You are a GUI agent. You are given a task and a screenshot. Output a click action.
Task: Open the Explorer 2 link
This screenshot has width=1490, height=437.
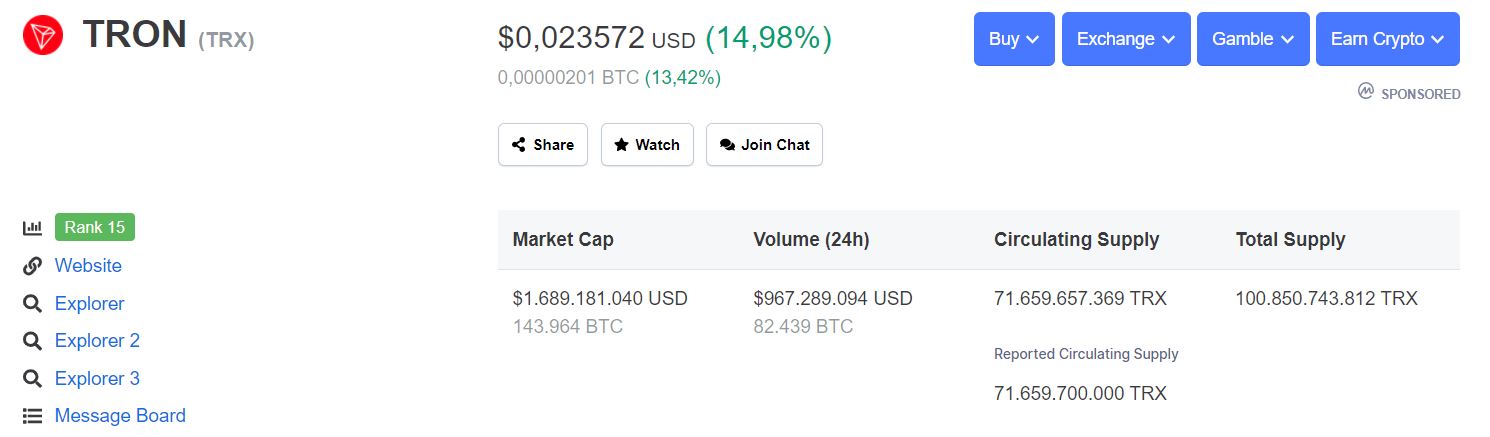[x=97, y=341]
